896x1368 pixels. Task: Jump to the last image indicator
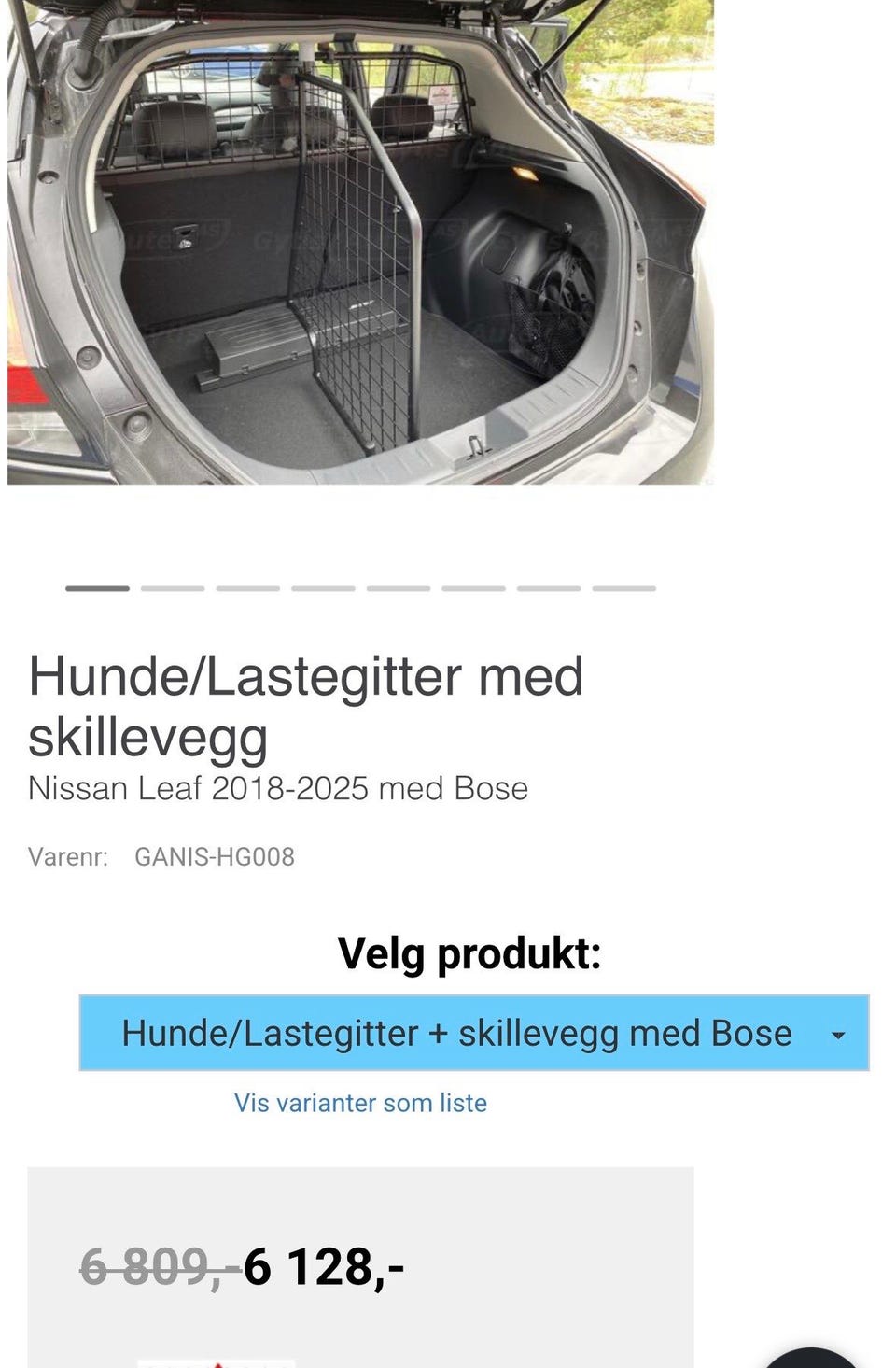tap(624, 588)
